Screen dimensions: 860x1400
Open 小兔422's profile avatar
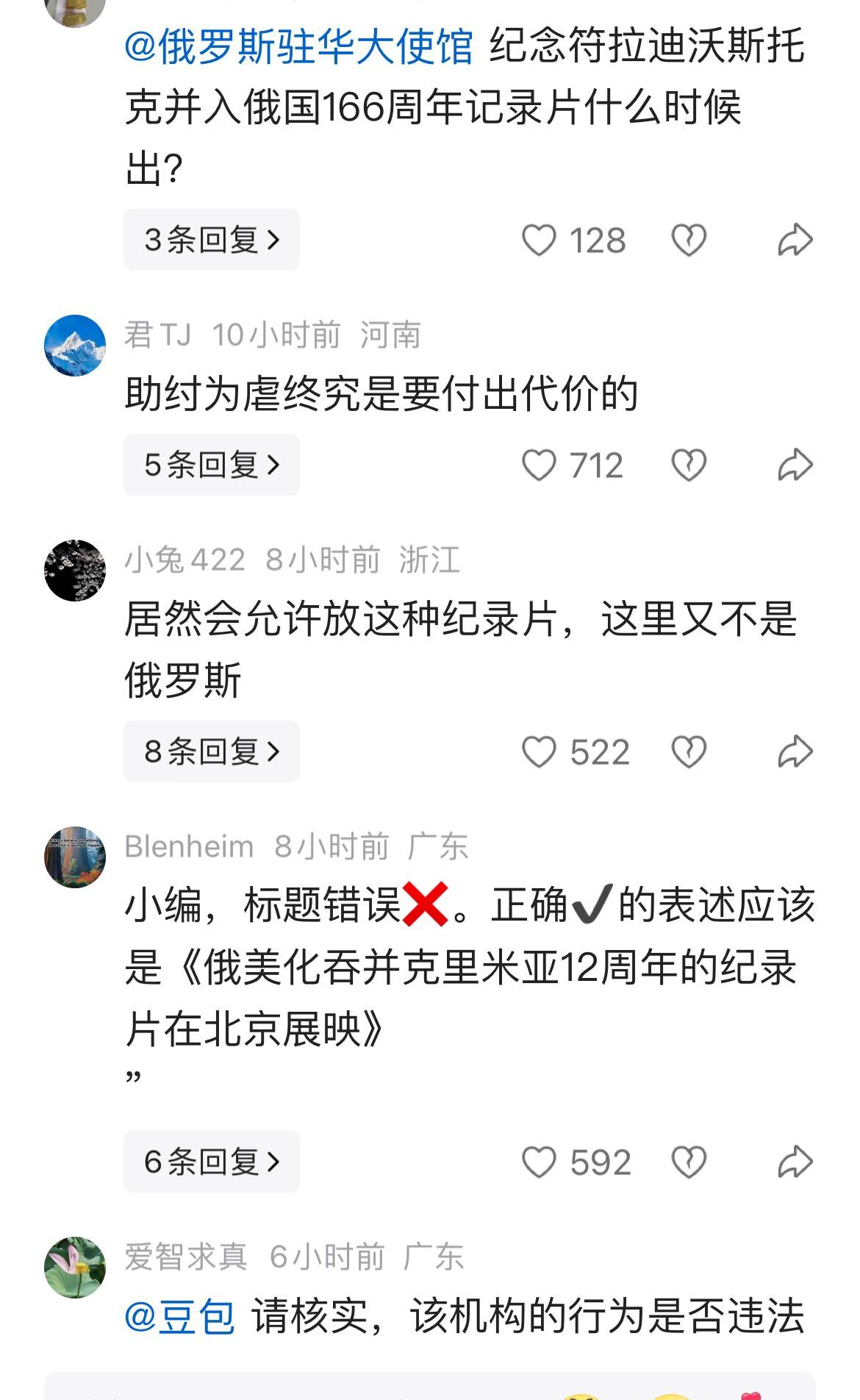click(x=75, y=571)
